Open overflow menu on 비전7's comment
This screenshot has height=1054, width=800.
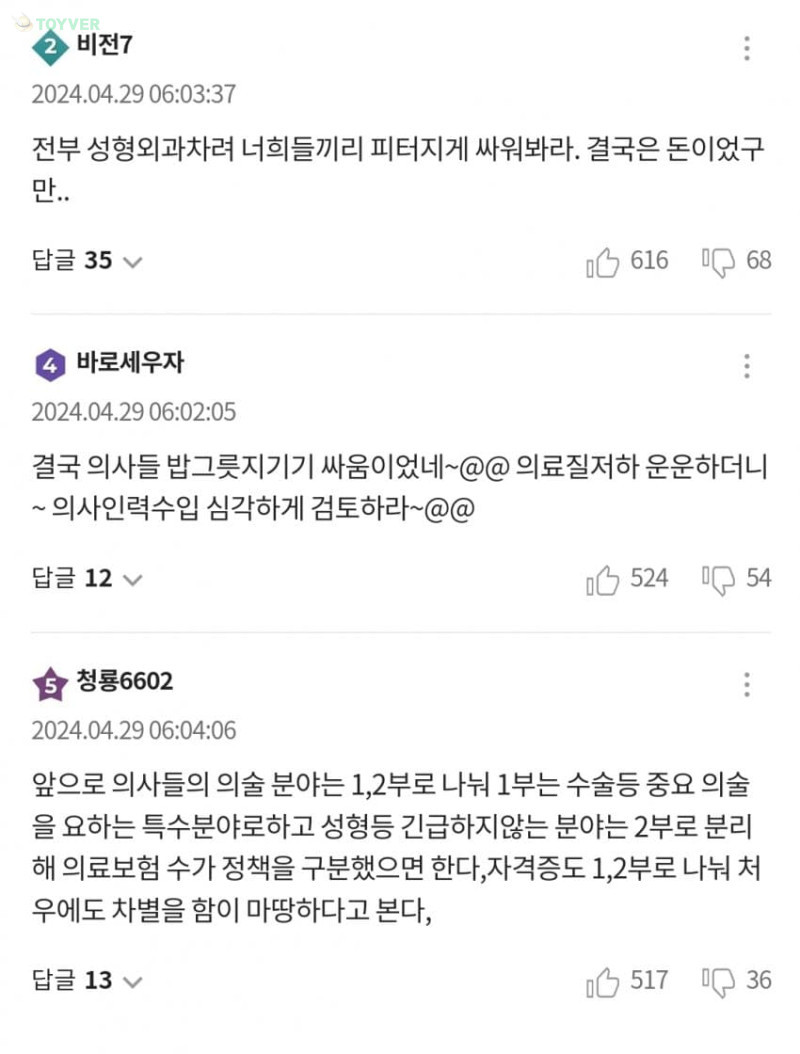point(747,48)
